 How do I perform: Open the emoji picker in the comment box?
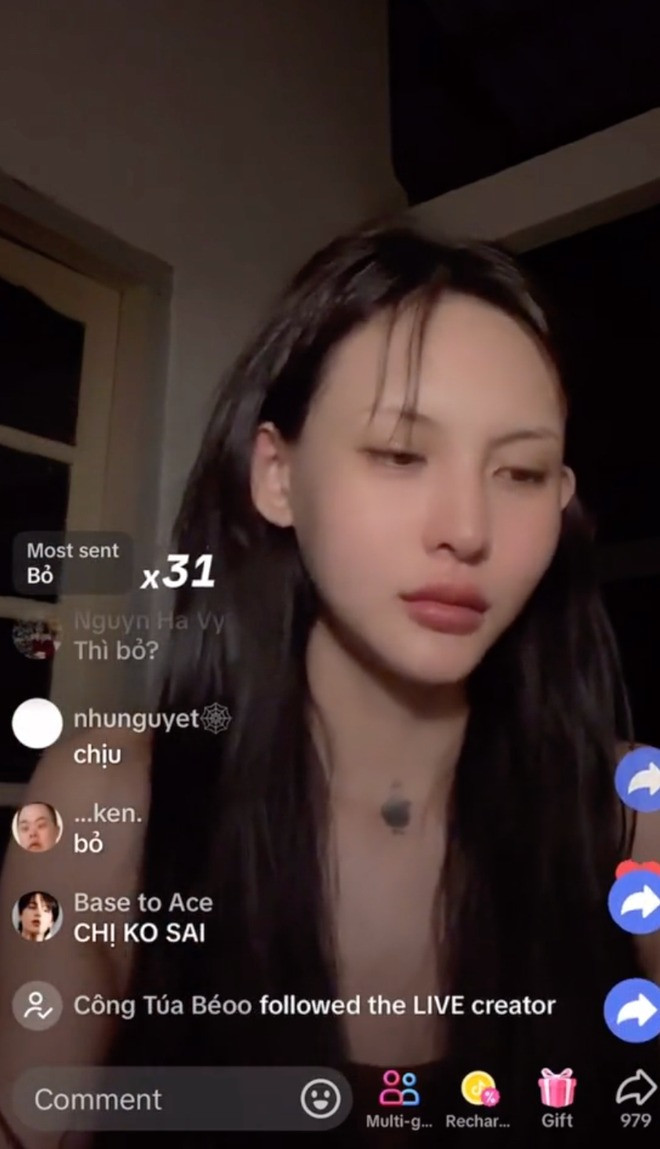tap(320, 1099)
